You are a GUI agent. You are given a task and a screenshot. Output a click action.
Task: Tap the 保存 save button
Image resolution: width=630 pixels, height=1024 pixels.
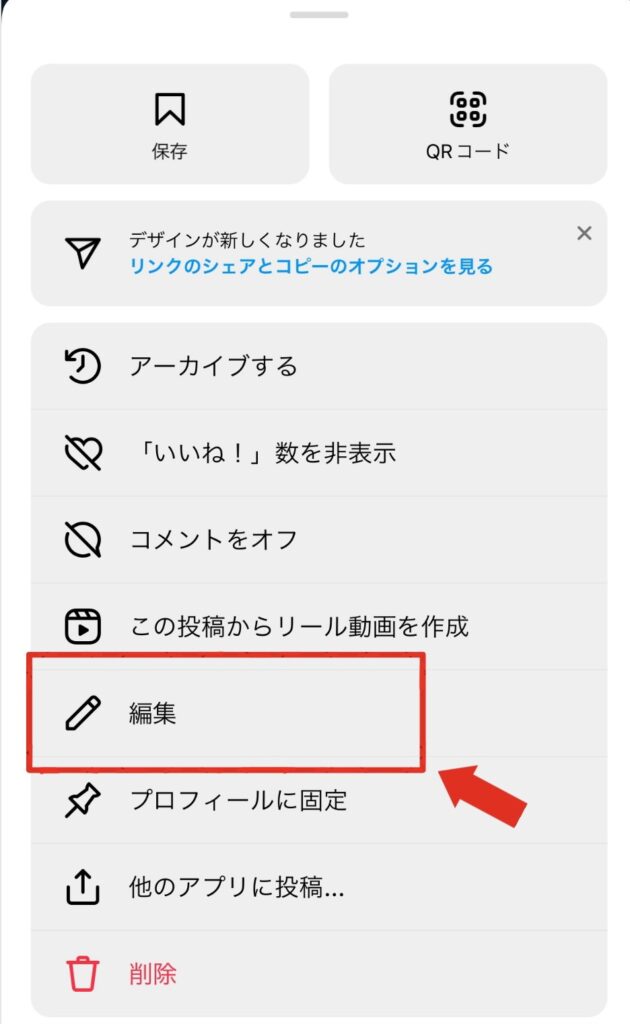[169, 124]
